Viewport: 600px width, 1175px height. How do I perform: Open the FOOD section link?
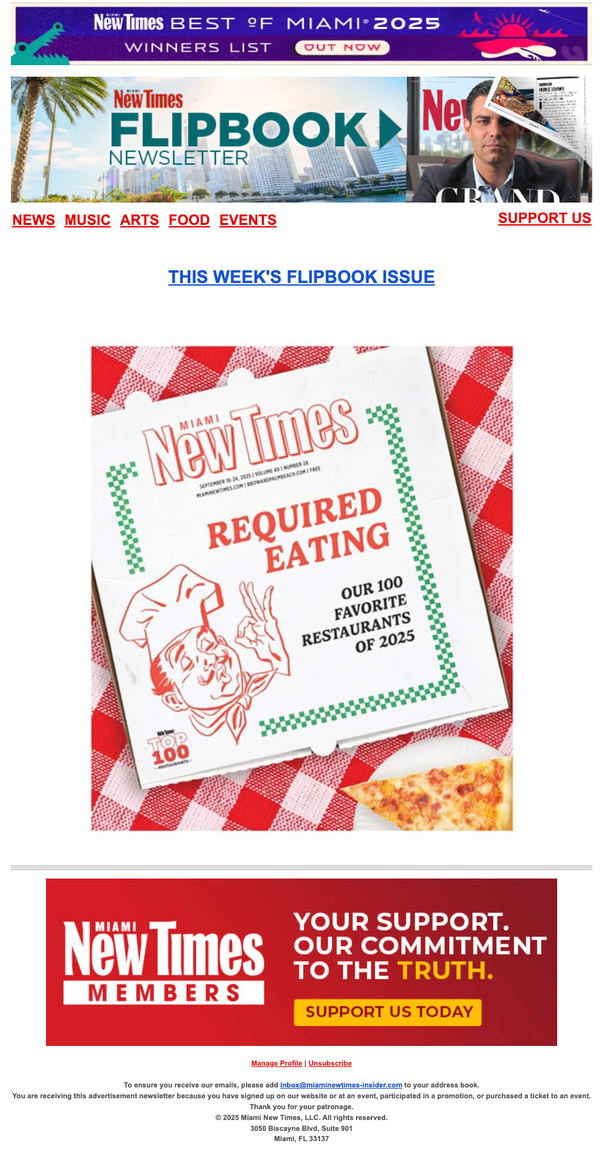(189, 220)
